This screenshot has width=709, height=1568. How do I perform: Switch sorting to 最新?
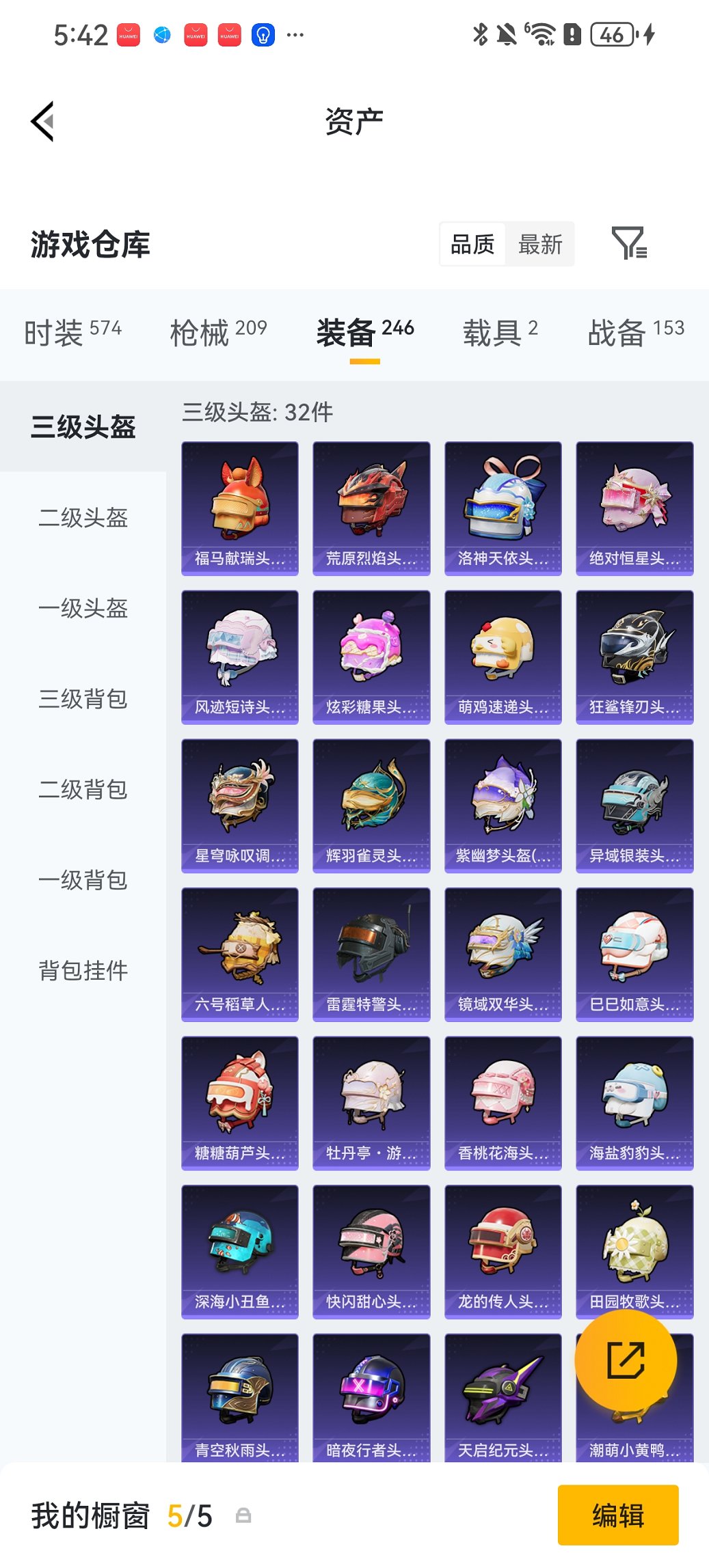(x=540, y=244)
